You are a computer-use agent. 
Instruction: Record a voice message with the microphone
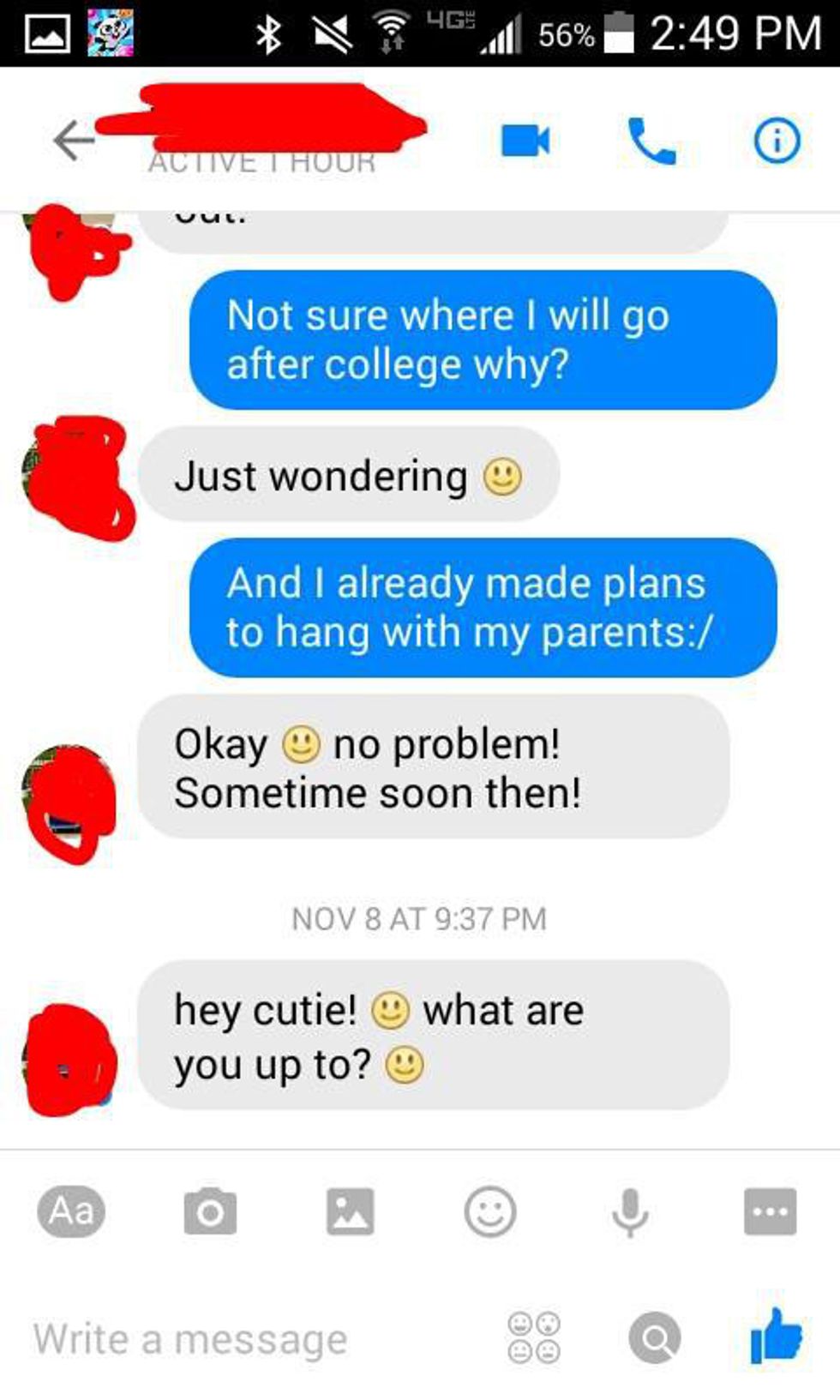pyautogui.click(x=630, y=1211)
